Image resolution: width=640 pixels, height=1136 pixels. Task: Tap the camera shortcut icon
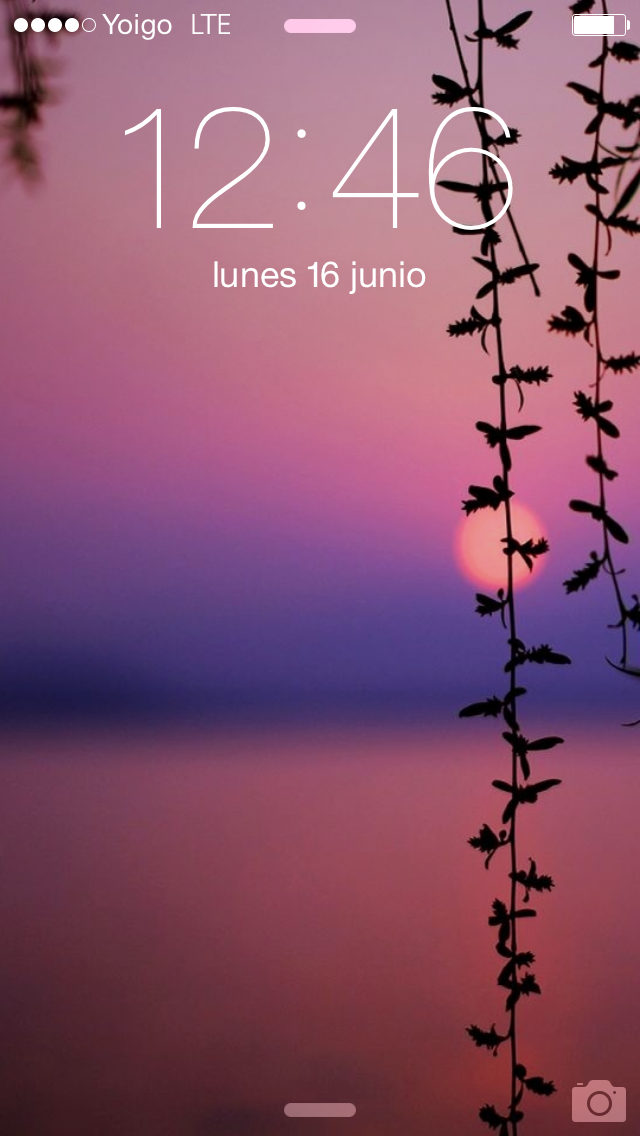click(x=598, y=1101)
